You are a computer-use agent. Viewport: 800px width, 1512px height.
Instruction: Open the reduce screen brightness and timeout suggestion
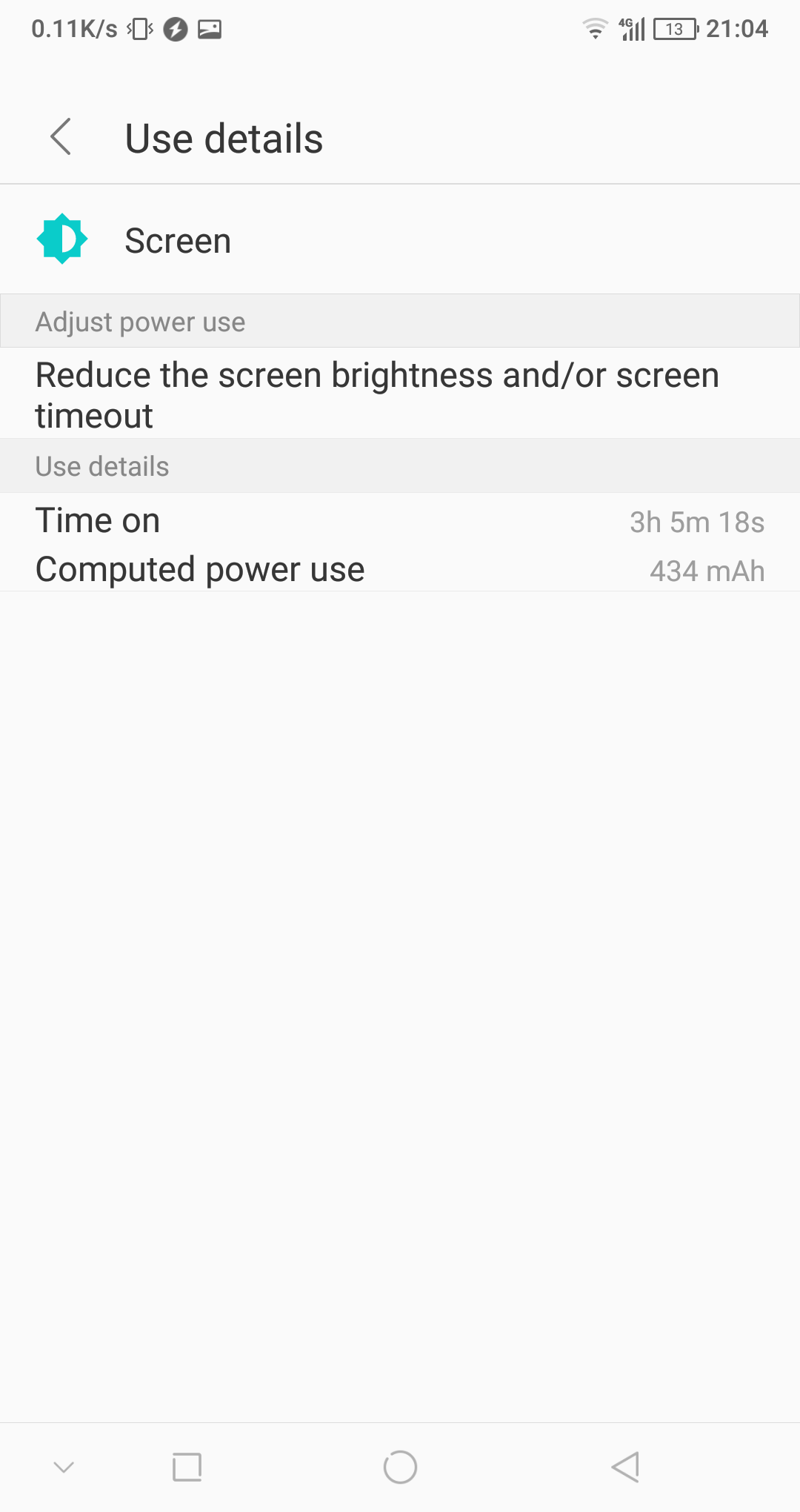400,394
